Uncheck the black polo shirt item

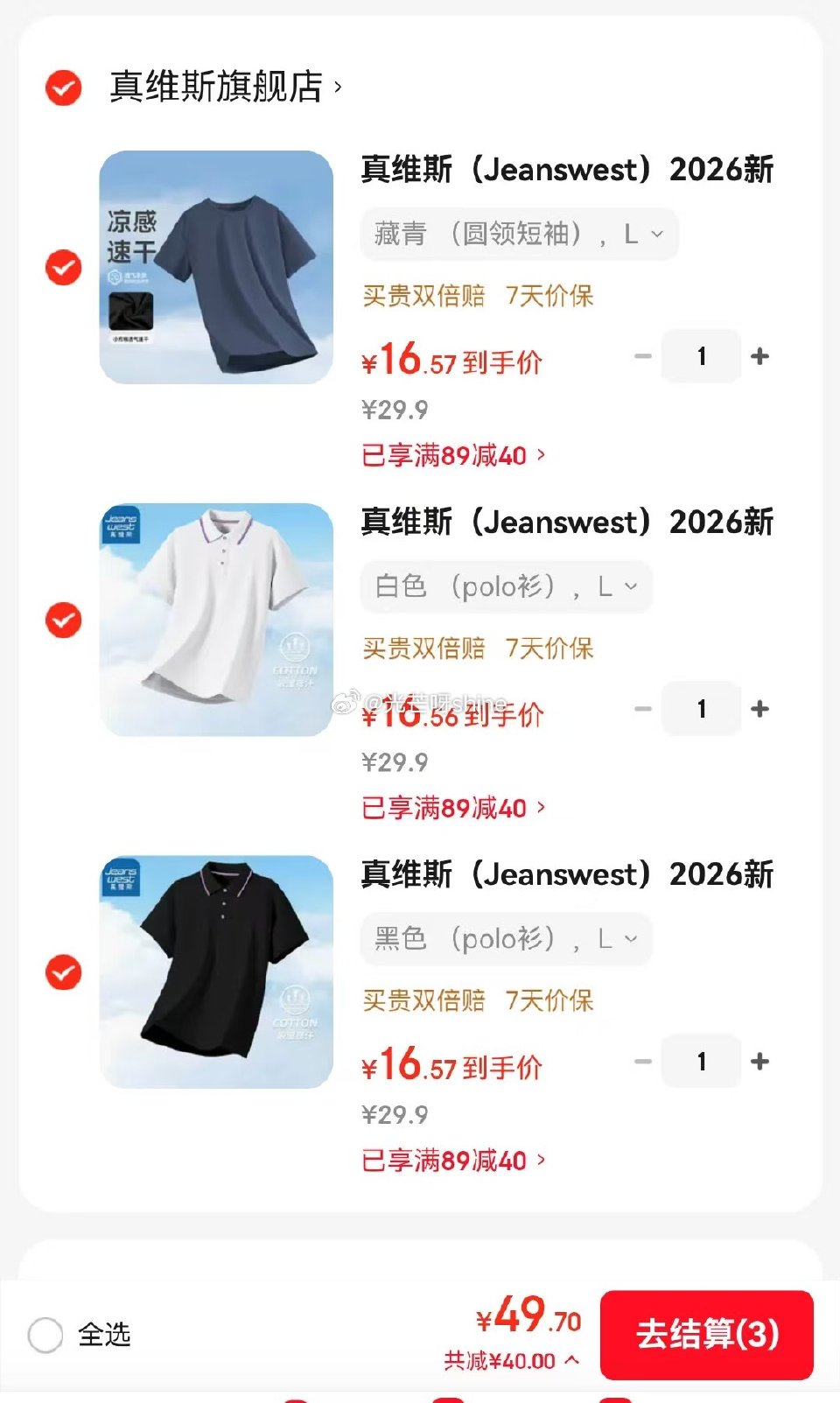coord(61,973)
